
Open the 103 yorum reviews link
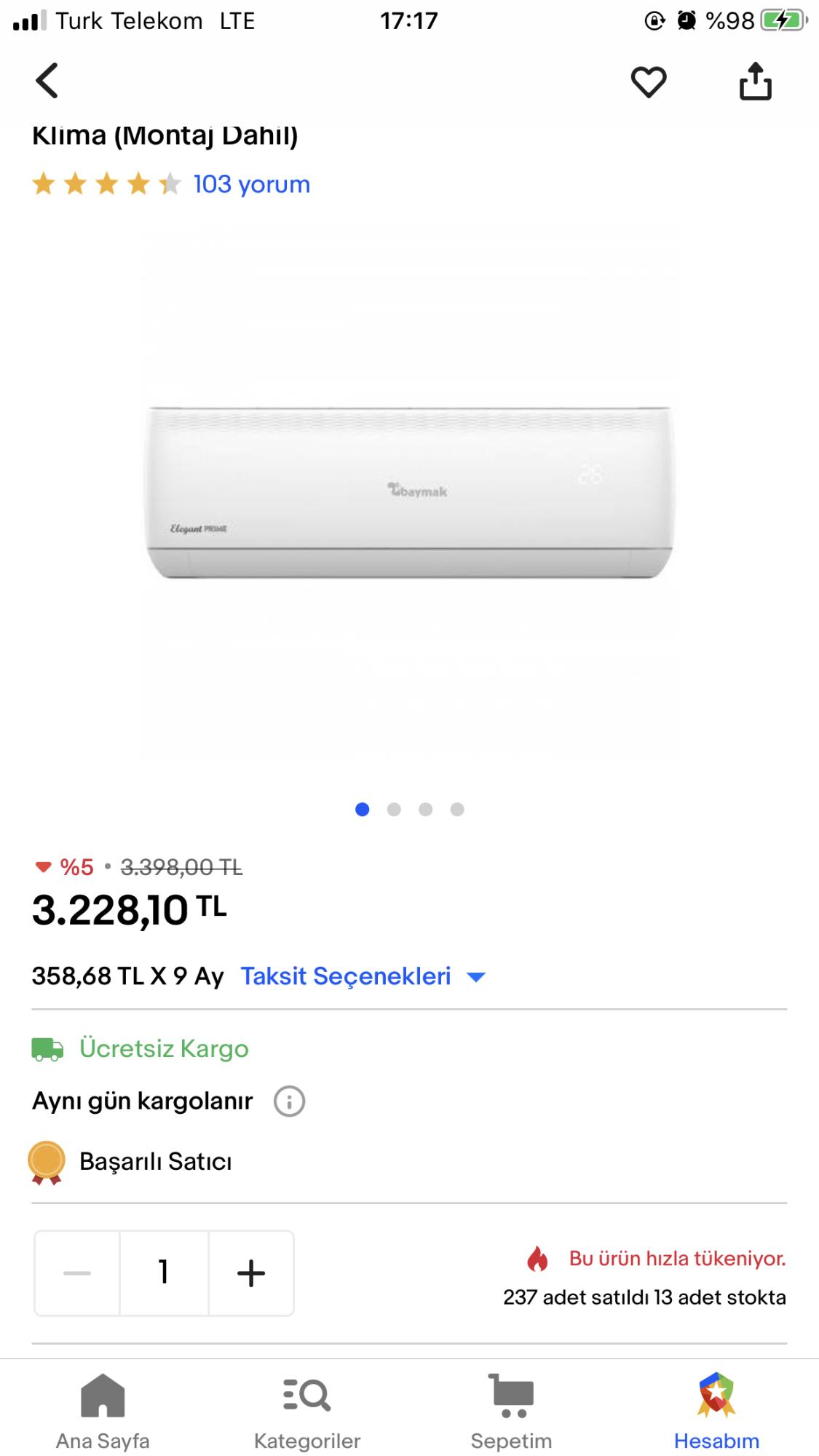click(251, 184)
